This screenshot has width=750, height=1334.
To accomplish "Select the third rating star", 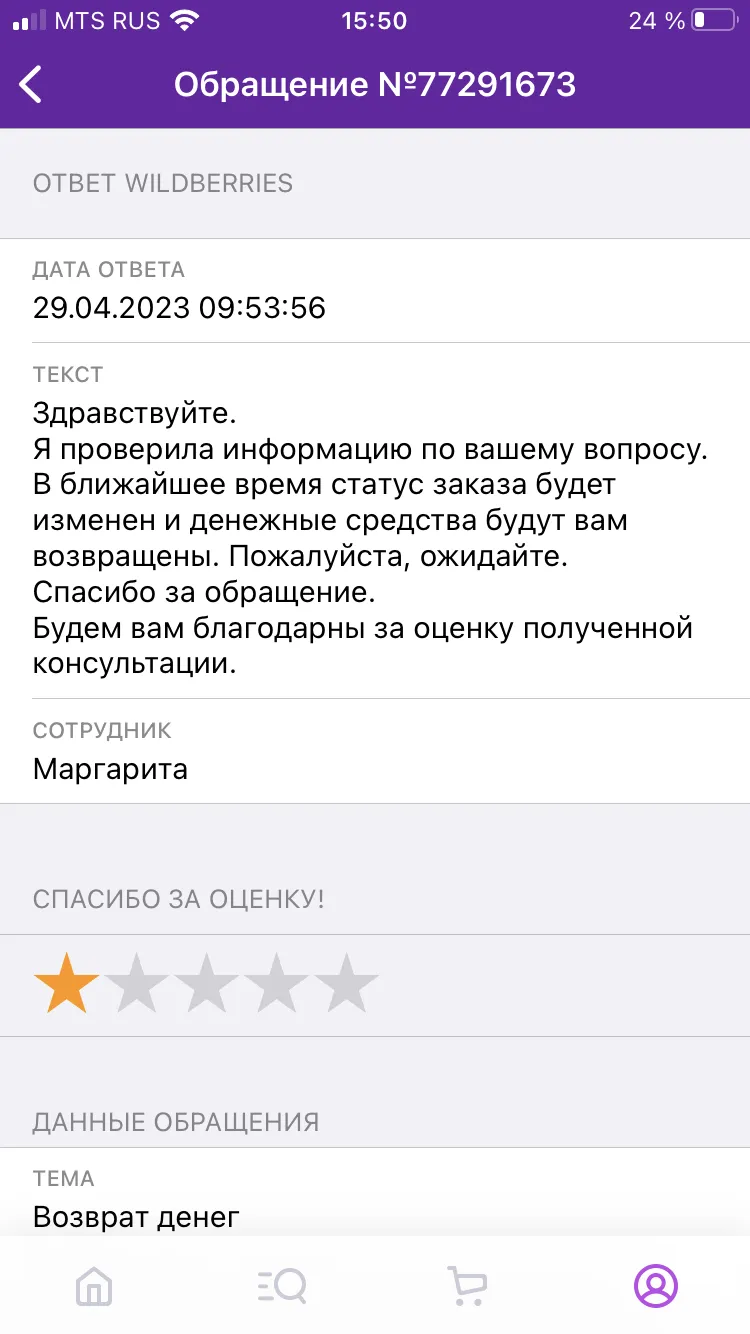I will pos(207,983).
